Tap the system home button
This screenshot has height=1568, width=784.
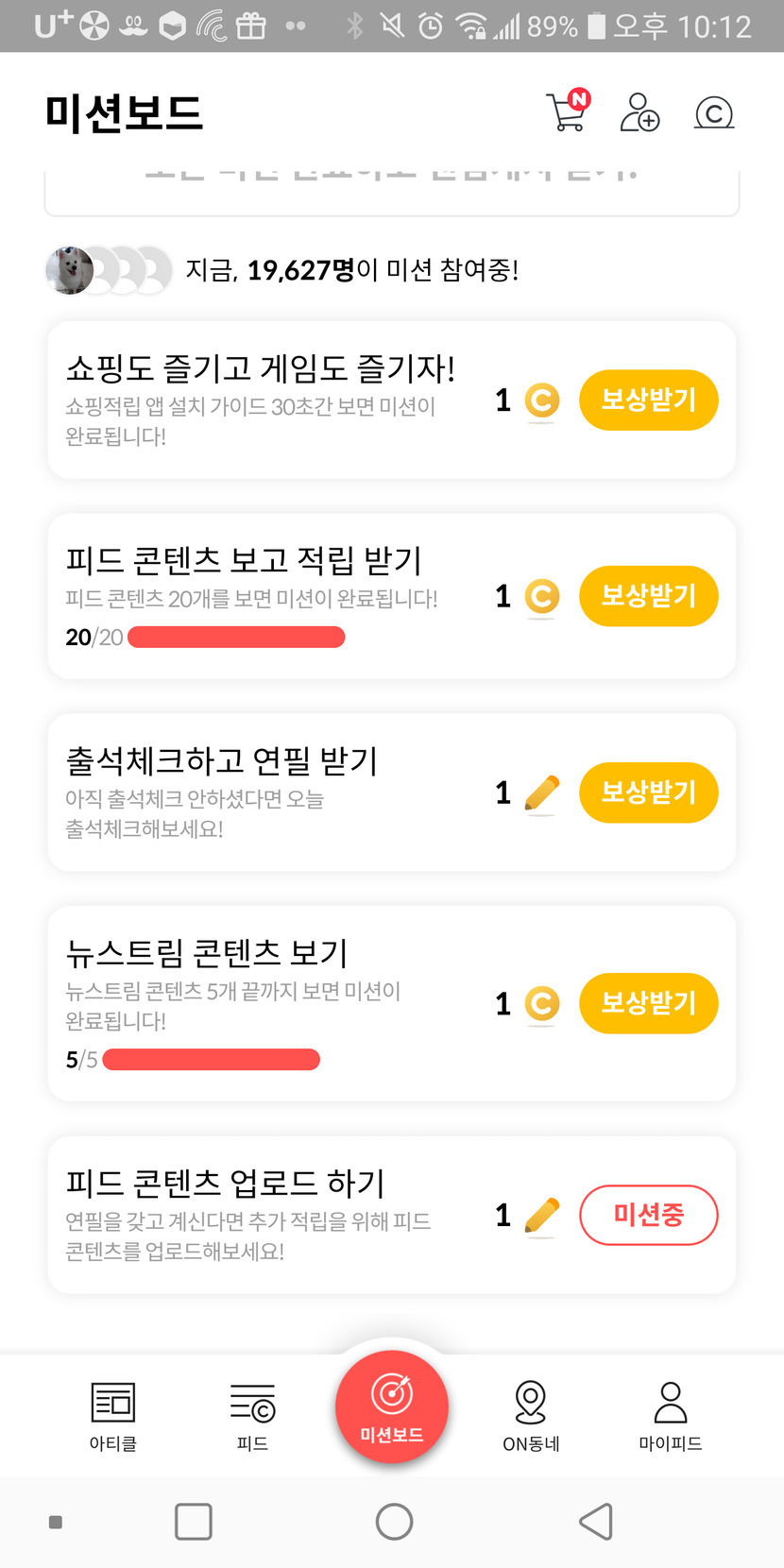pos(394,1522)
